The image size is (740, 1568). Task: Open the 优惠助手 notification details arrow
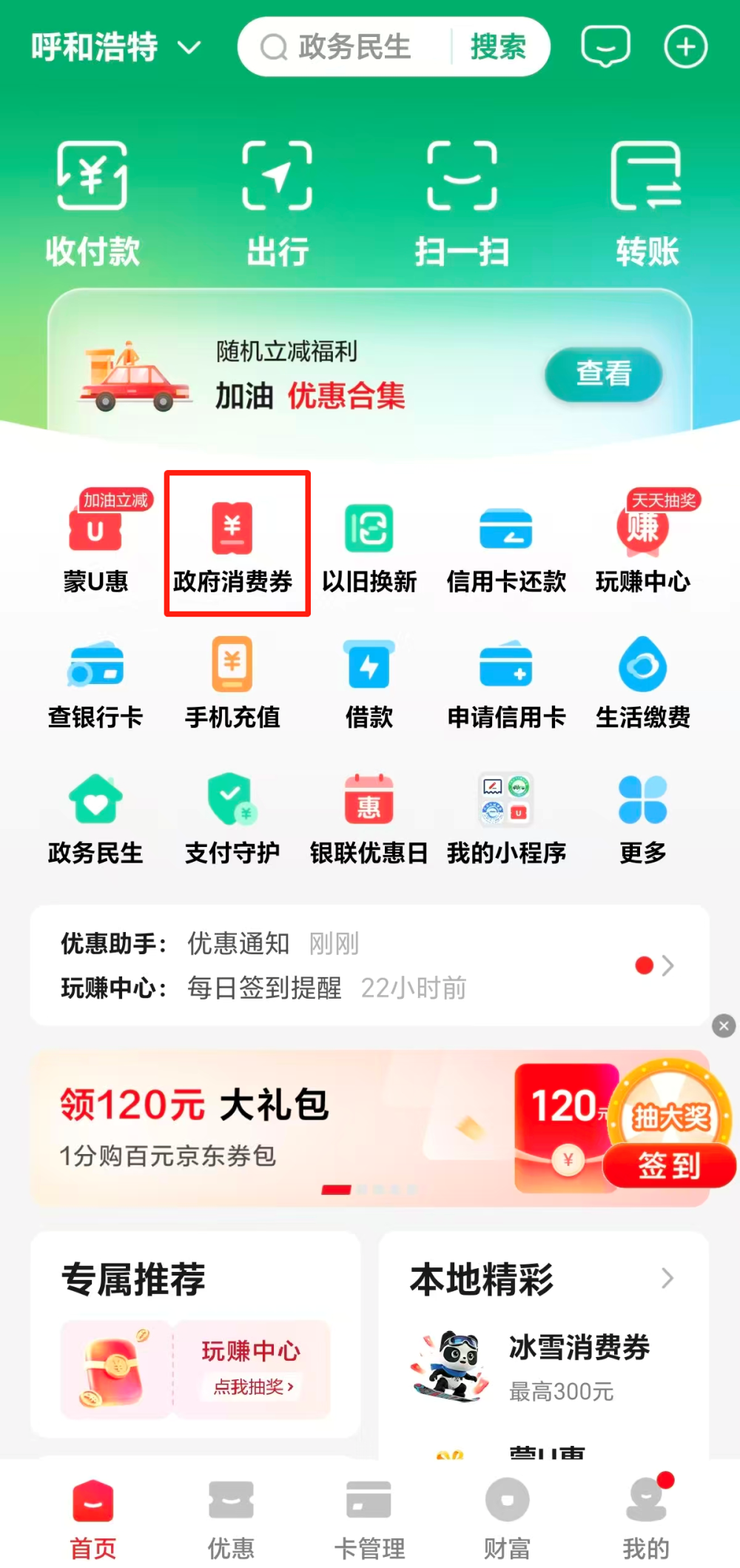click(x=670, y=965)
